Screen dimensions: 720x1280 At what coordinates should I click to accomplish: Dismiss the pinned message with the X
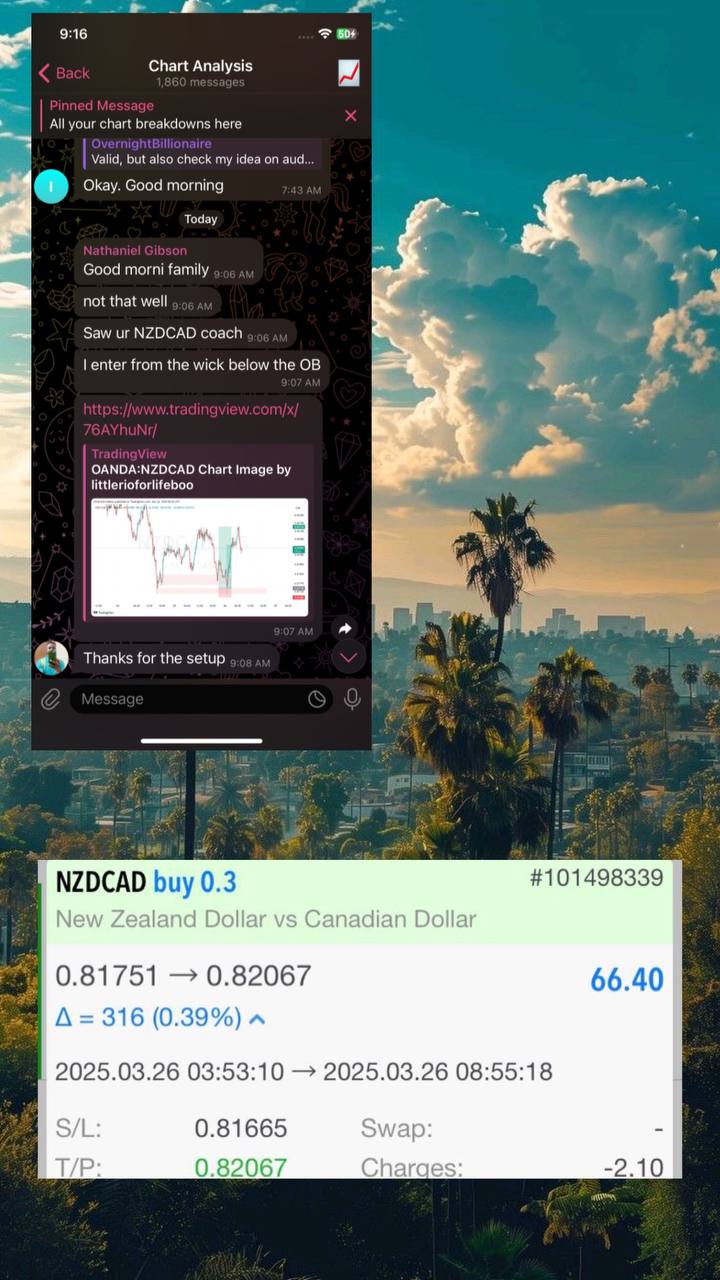click(350, 115)
